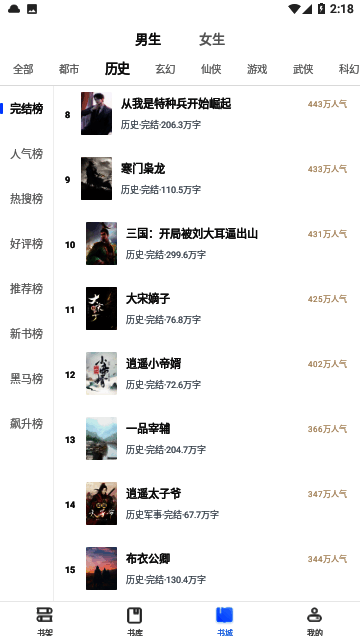Viewport: 360px width, 640px height.
Task: Open 三国：开局被刘大耳逼出山
Action: pos(207,244)
